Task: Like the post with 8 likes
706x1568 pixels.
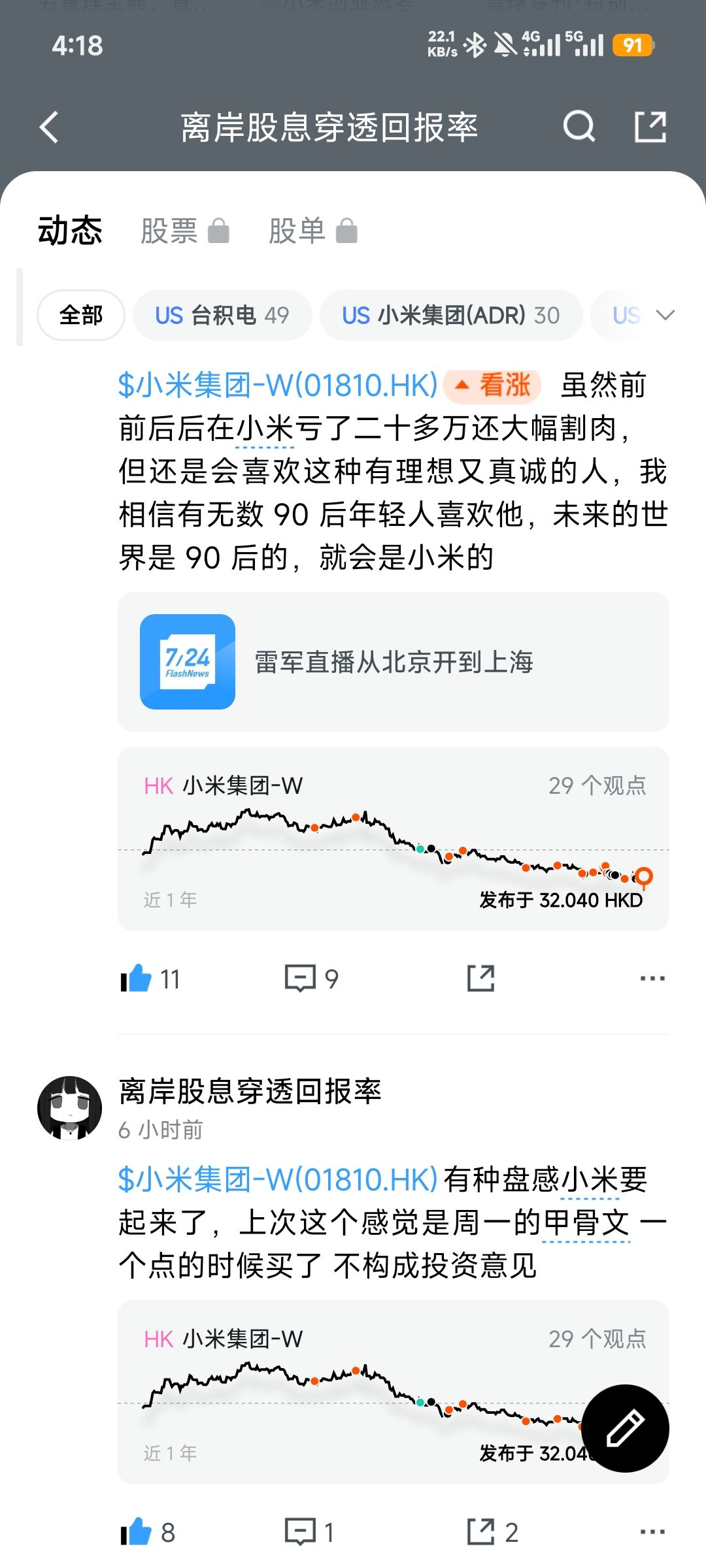Action: point(137,1532)
